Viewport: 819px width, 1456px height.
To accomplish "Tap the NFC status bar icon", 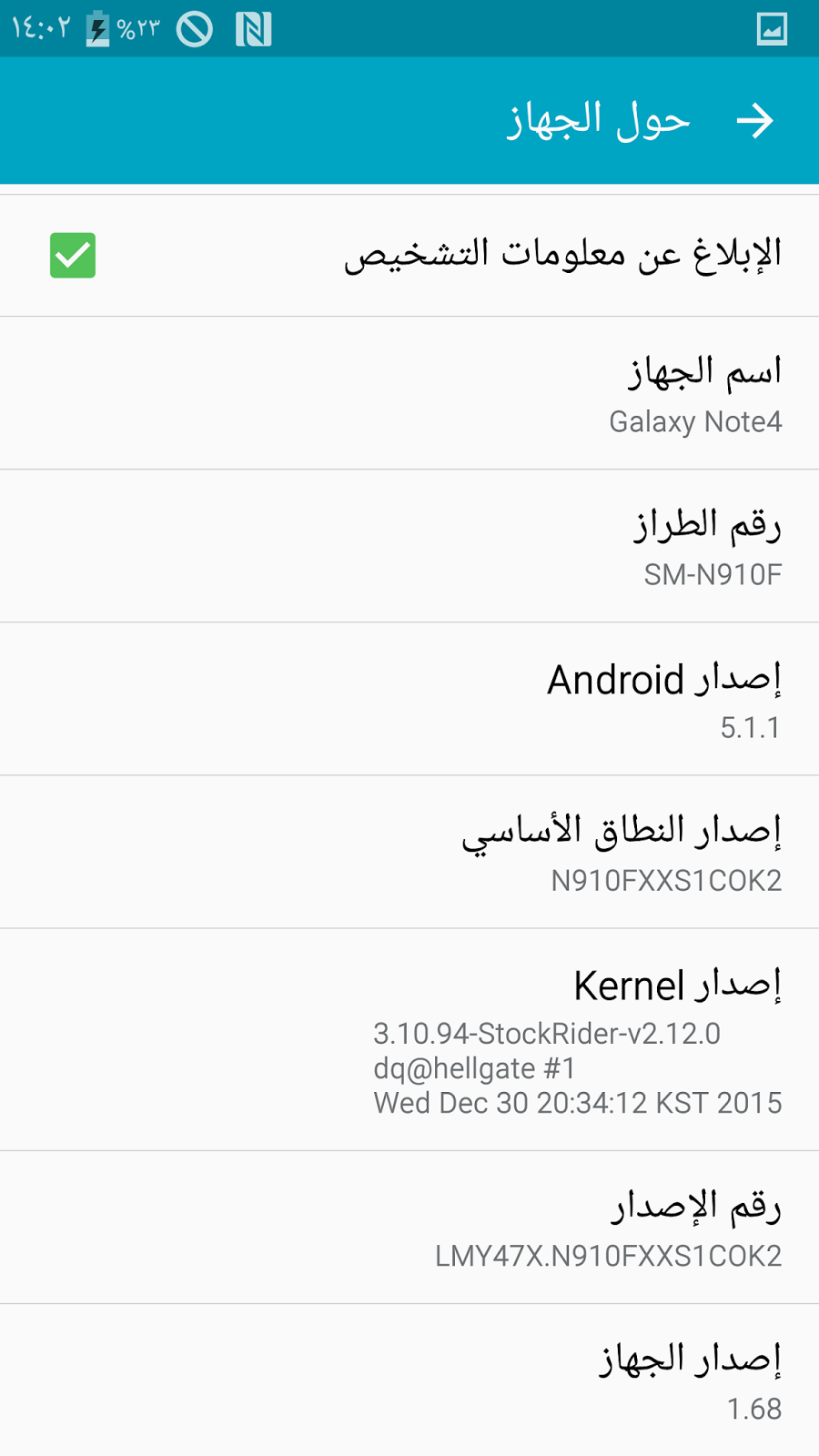I will pos(253,29).
